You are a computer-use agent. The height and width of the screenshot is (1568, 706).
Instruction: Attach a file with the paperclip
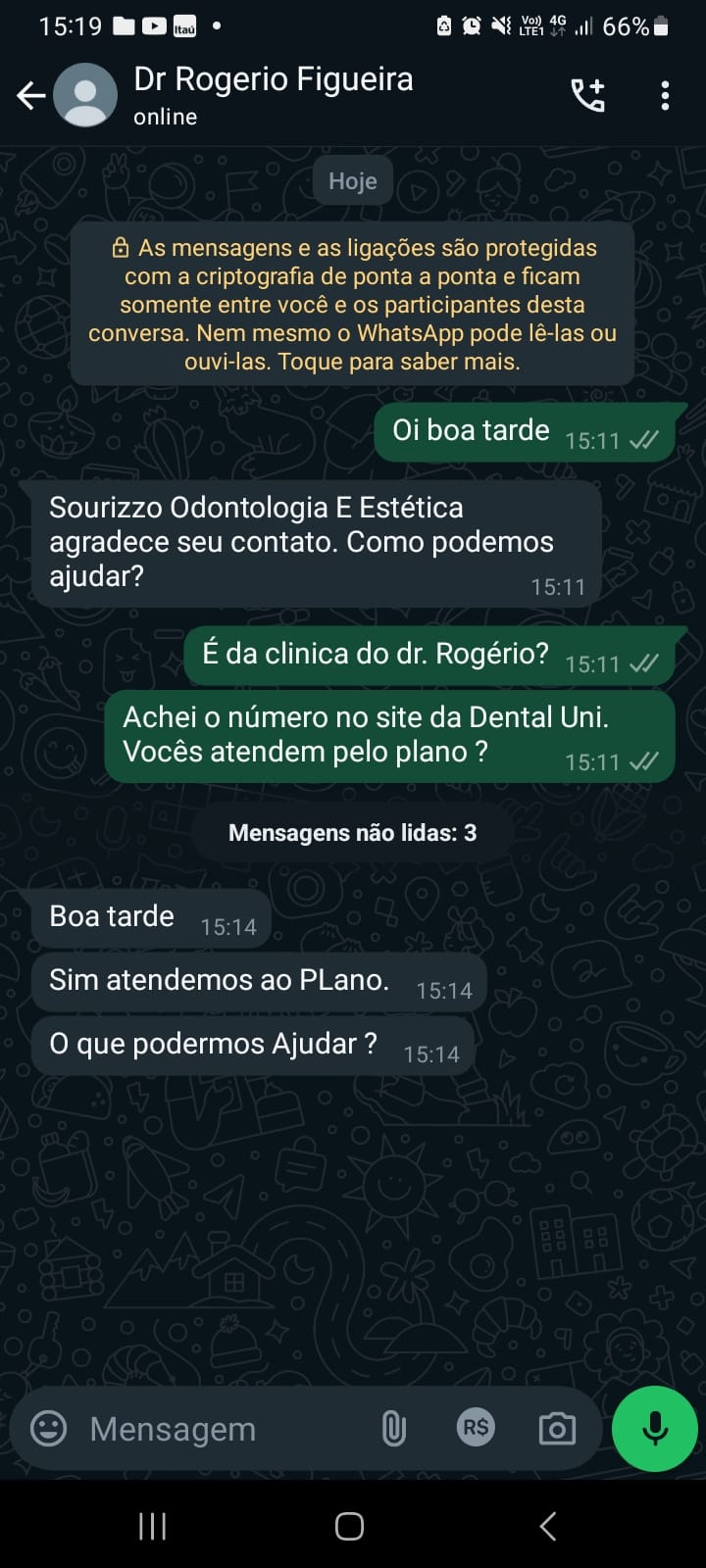click(393, 1429)
